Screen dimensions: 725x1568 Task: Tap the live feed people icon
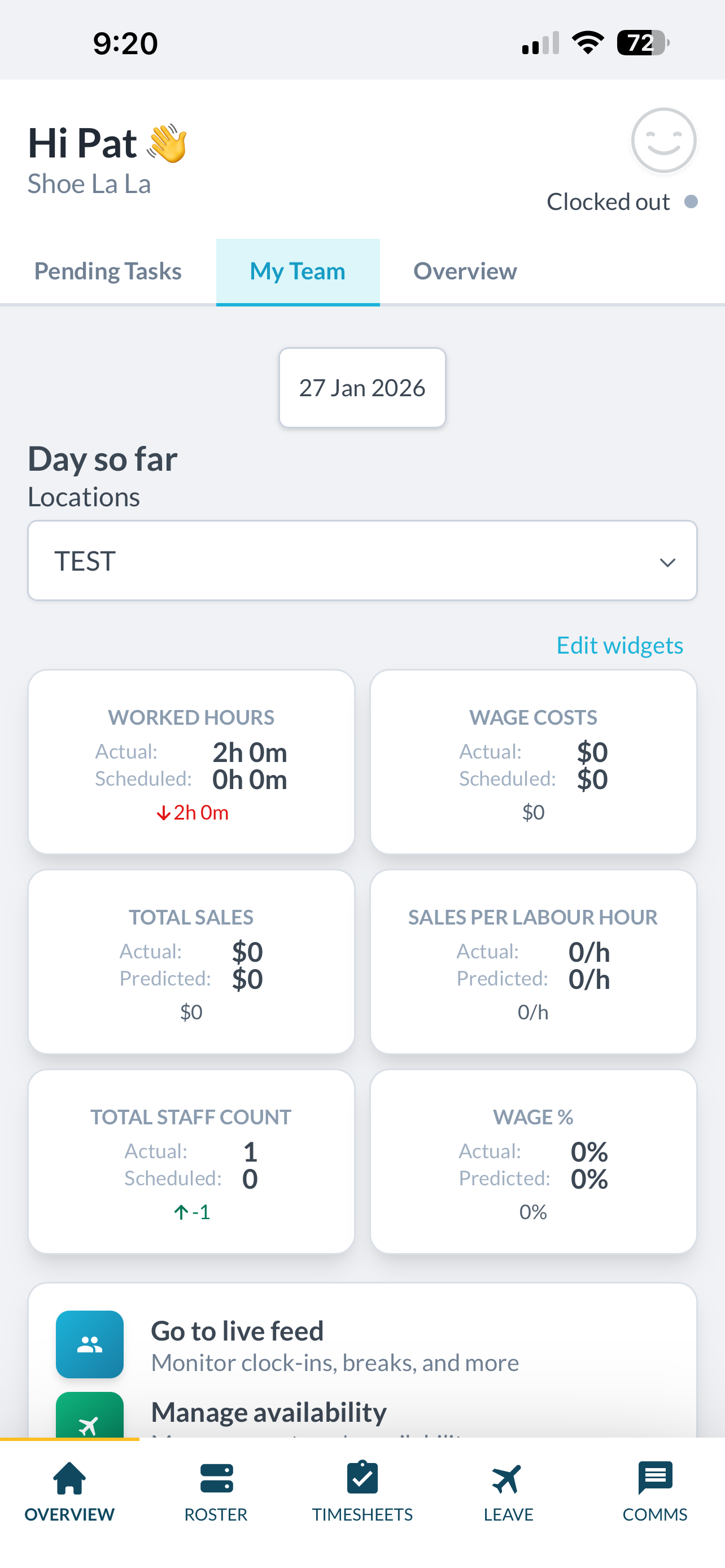tap(89, 1344)
